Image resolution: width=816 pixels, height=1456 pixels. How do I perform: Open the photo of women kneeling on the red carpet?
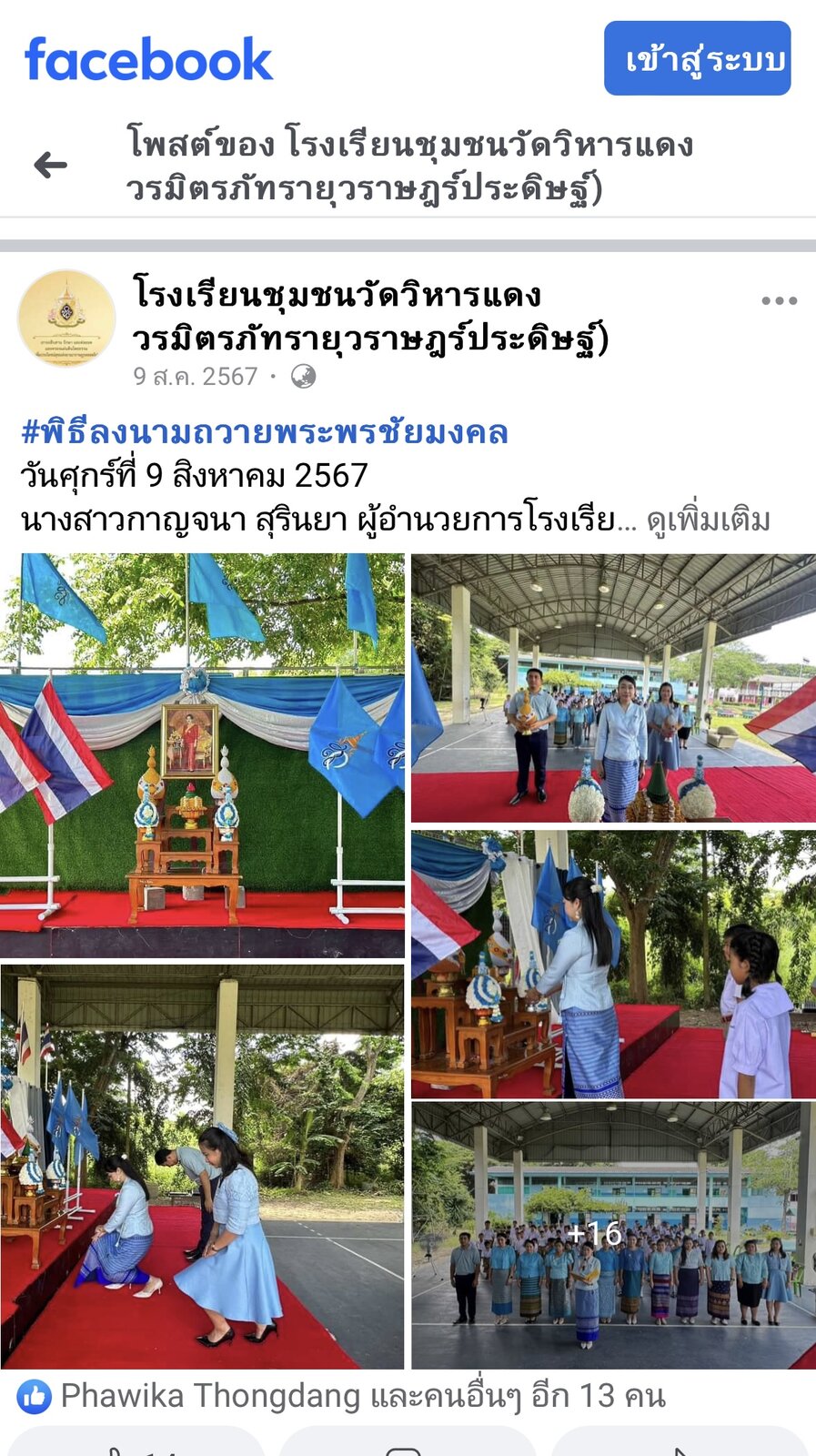point(202,1167)
